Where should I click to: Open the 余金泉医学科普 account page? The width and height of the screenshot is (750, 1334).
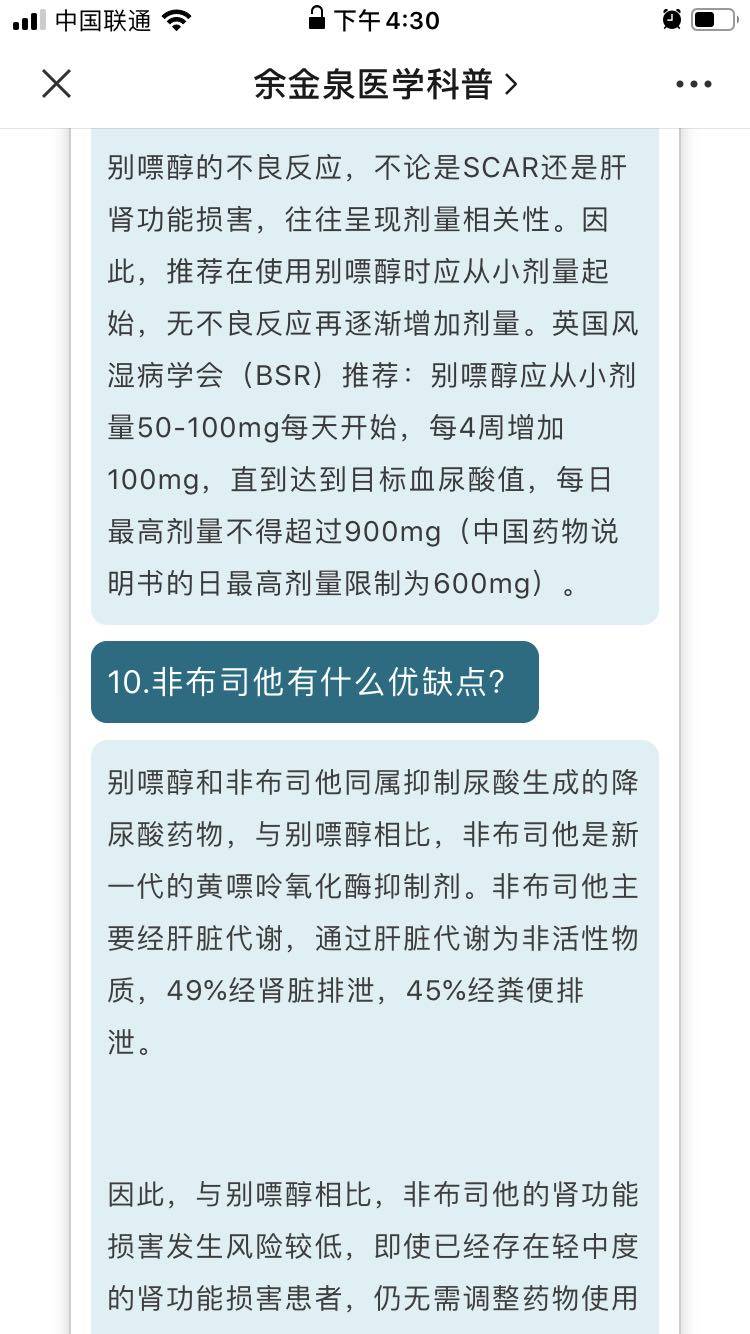[385, 85]
